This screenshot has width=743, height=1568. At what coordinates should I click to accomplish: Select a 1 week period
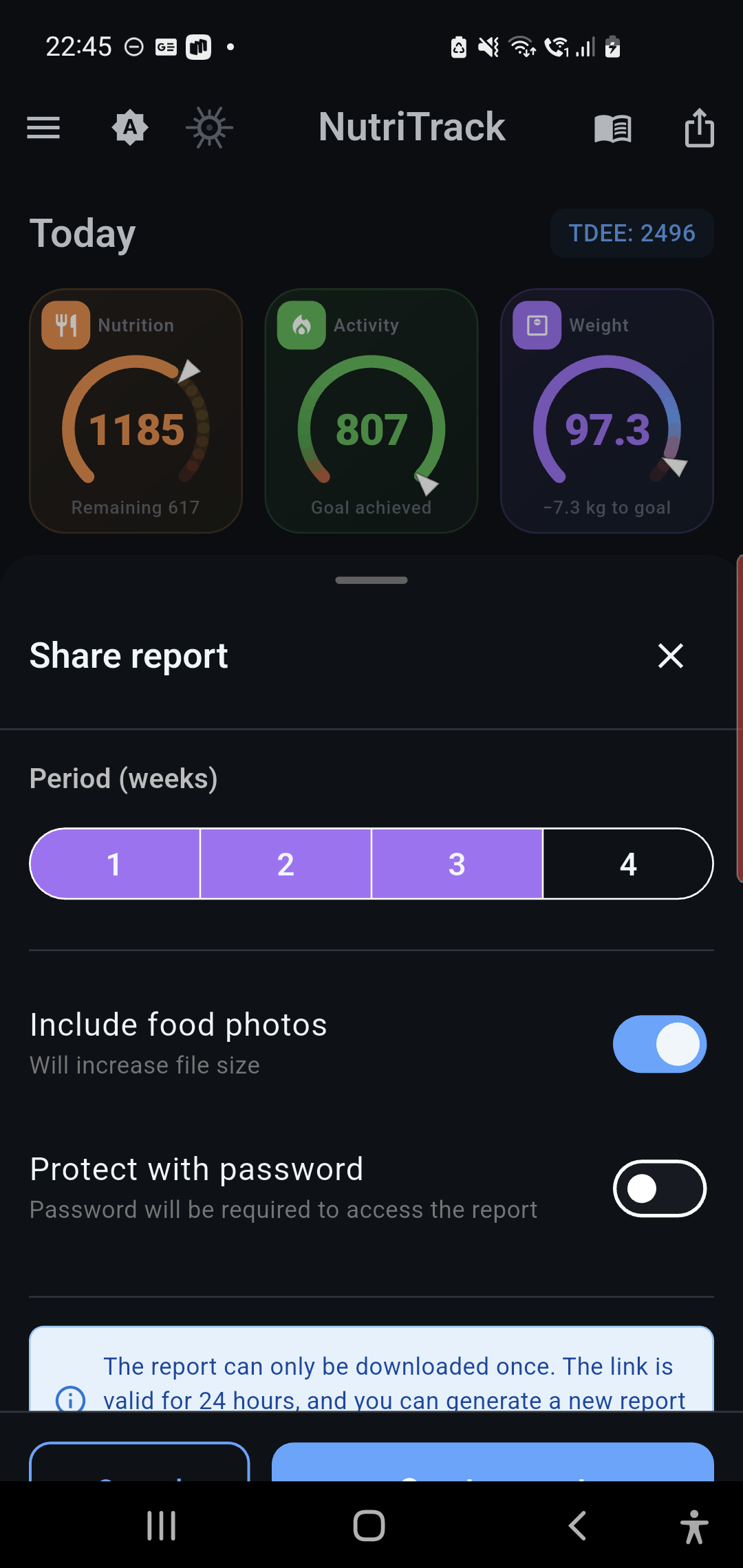point(115,864)
